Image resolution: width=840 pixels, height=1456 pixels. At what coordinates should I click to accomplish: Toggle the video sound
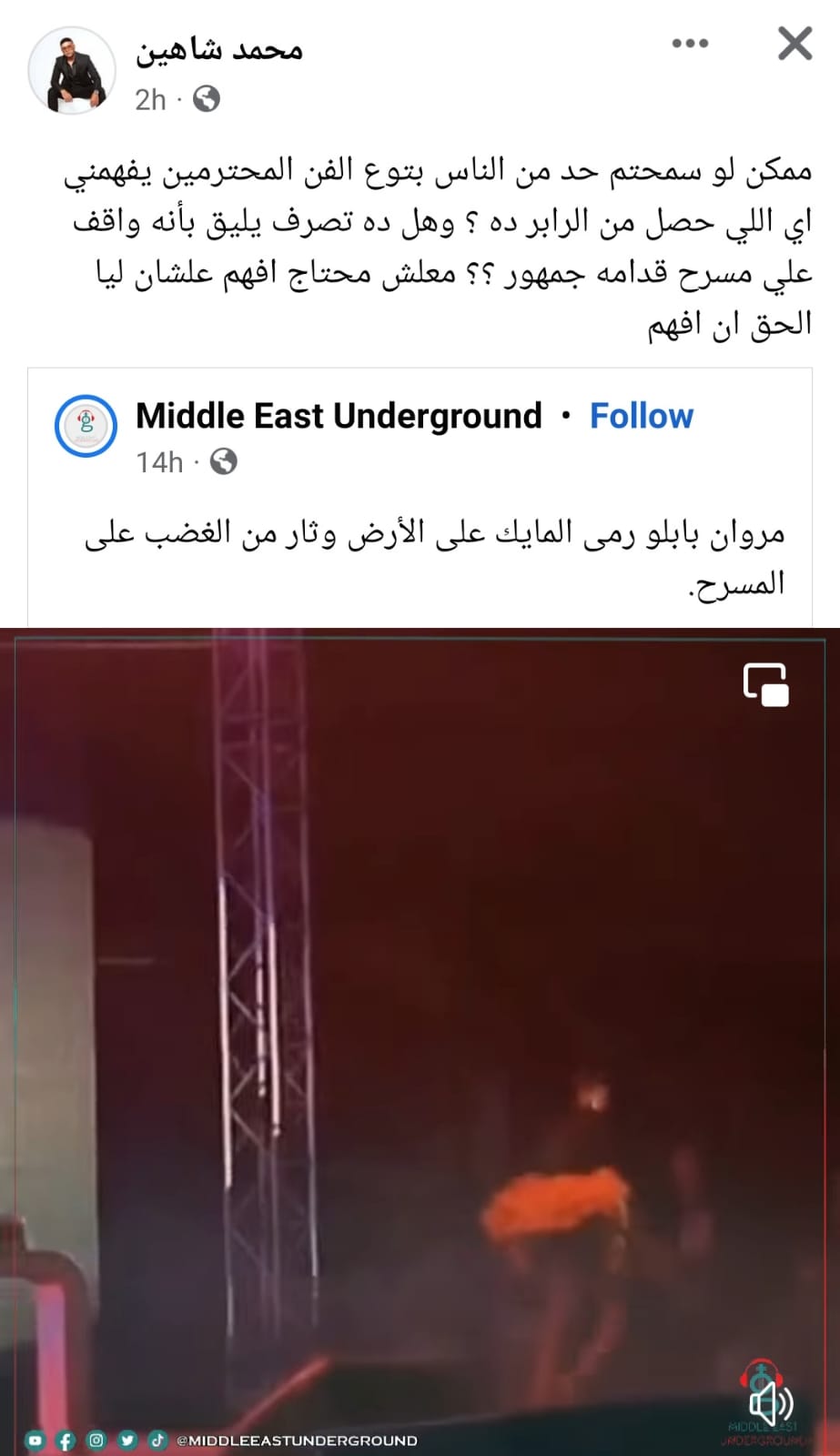coord(770,1402)
